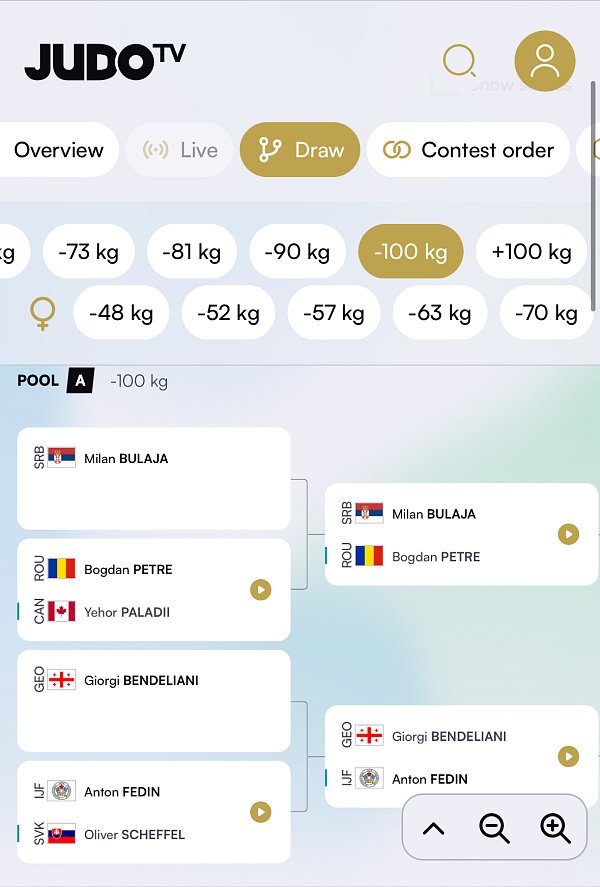The height and width of the screenshot is (887, 600).
Task: Select the +100 kg weight category
Action: click(531, 251)
